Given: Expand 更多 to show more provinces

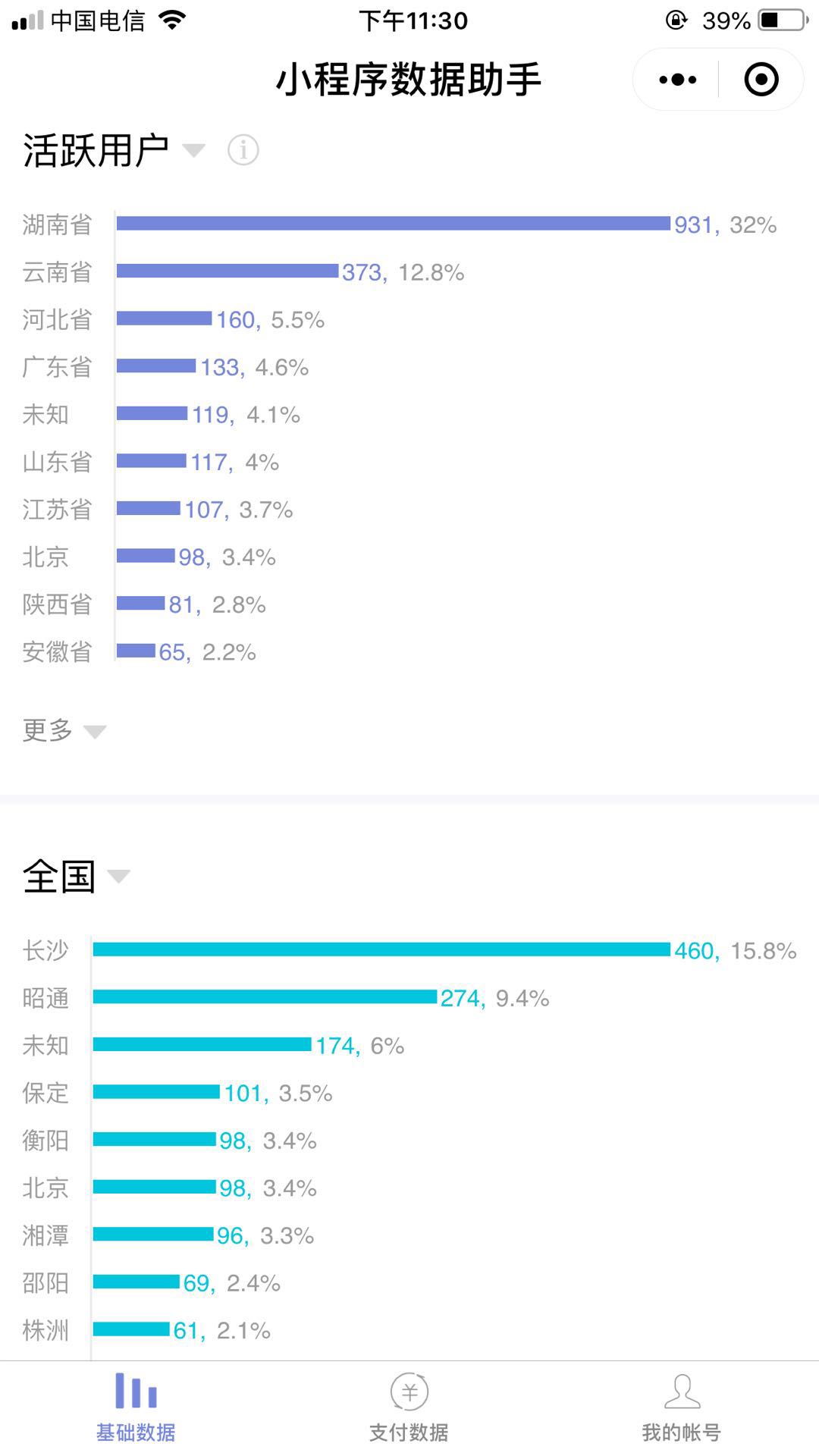Looking at the screenshot, I should coord(64,731).
